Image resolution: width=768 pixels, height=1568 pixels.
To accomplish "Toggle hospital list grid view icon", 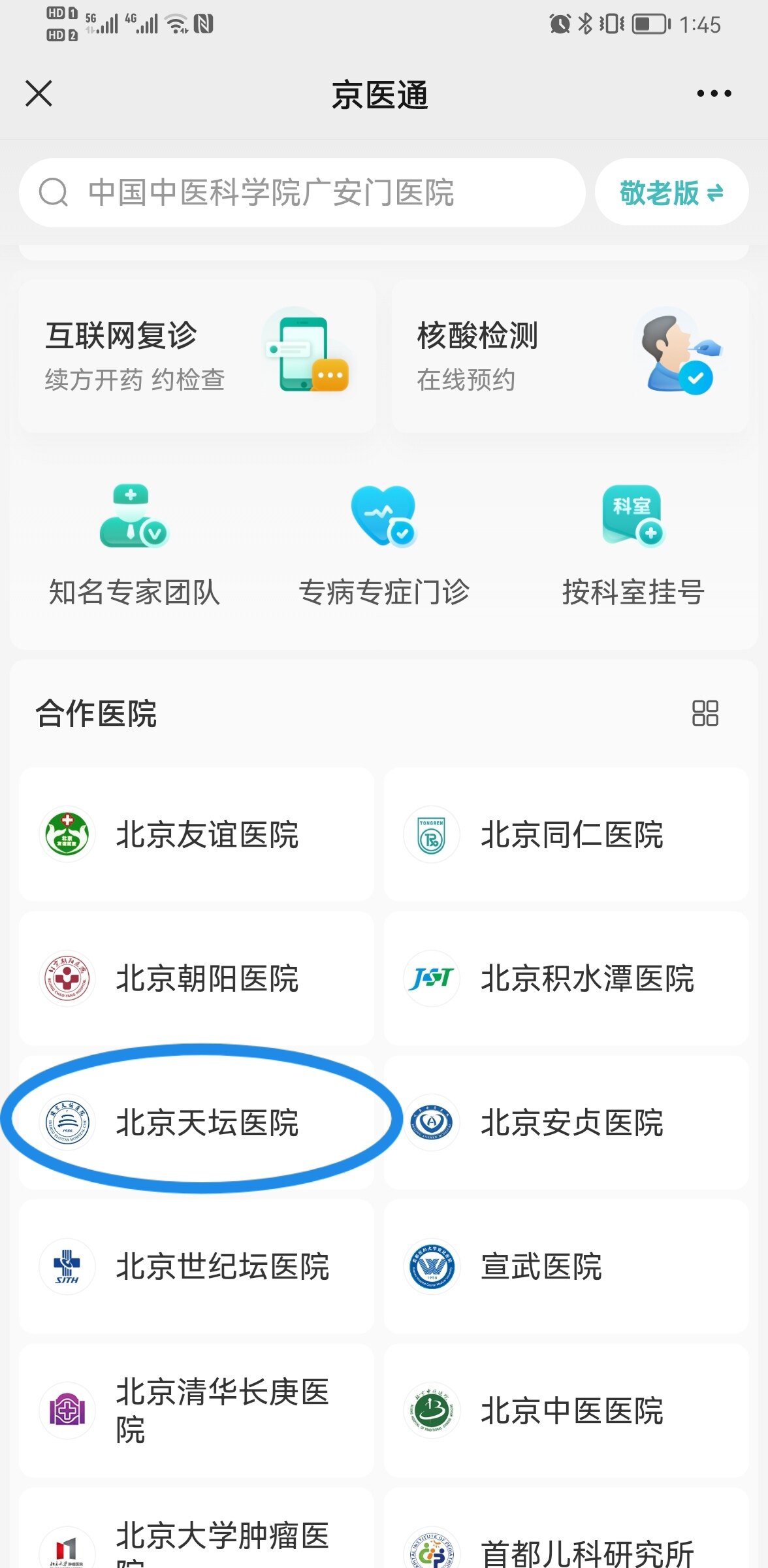I will (705, 713).
